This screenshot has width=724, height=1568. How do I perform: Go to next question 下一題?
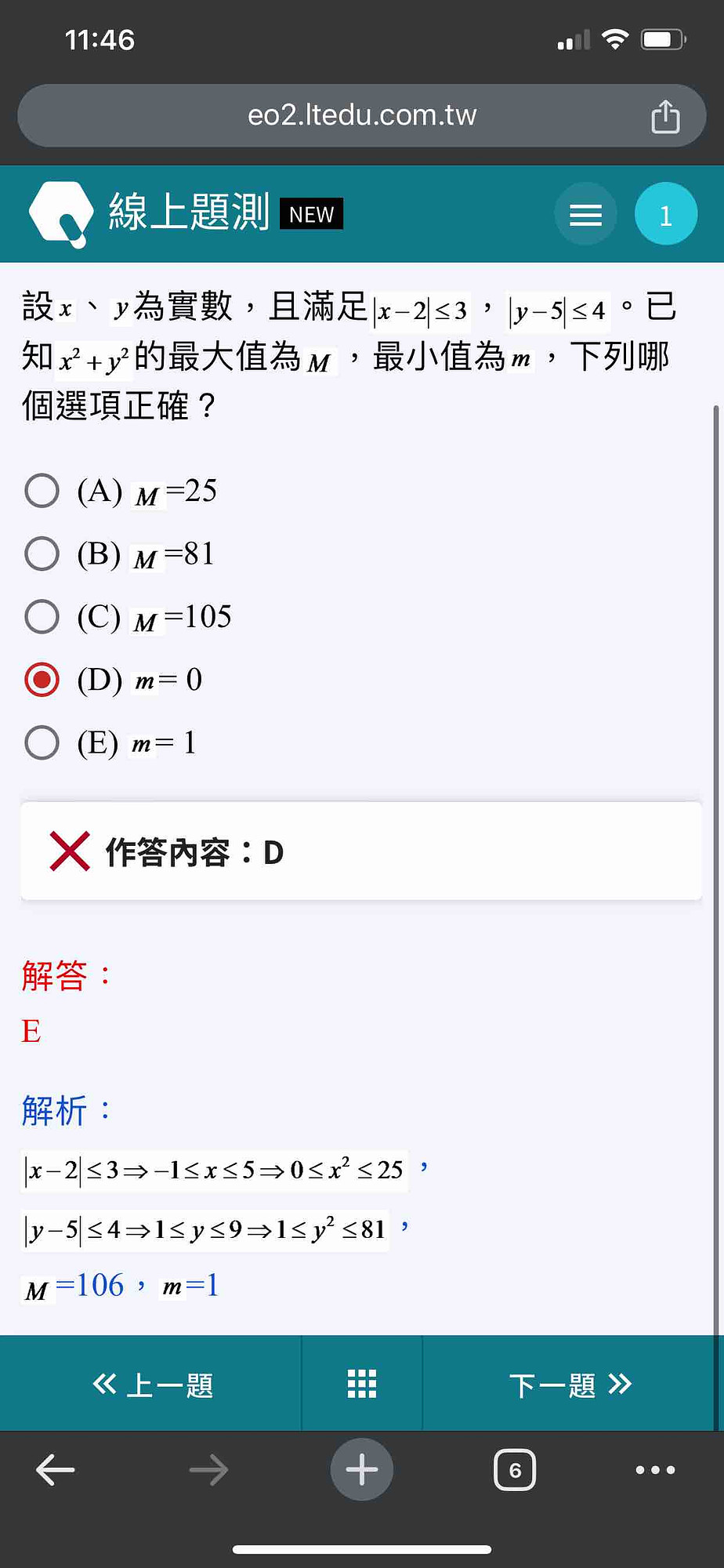pyautogui.click(x=572, y=1385)
